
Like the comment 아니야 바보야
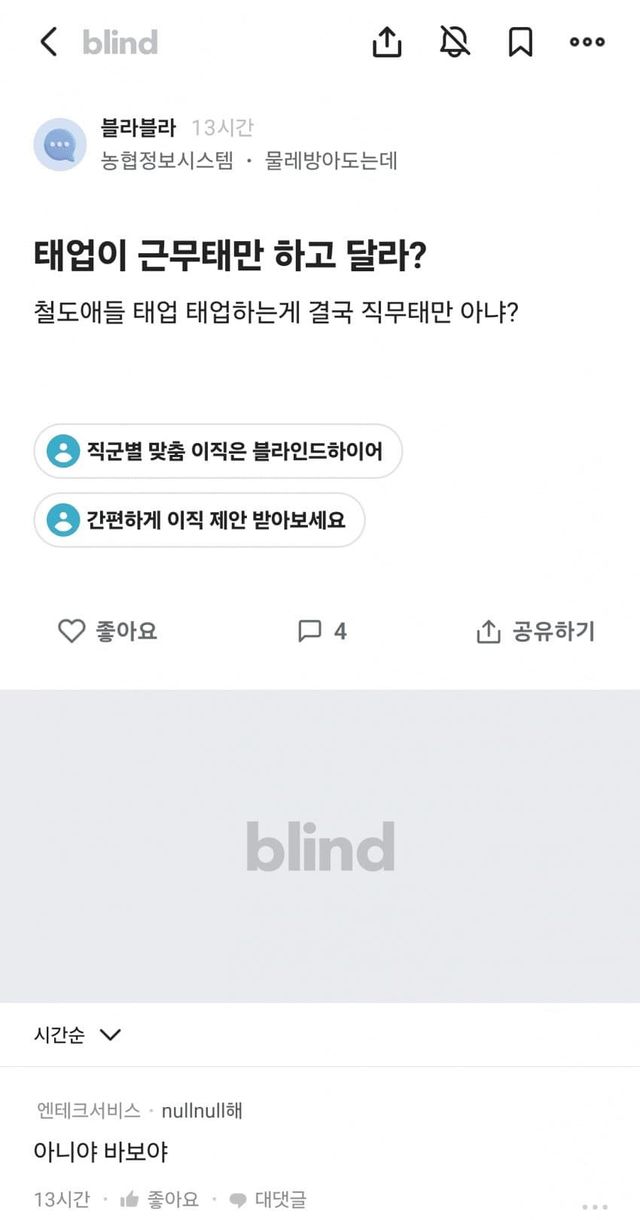coord(159,1199)
